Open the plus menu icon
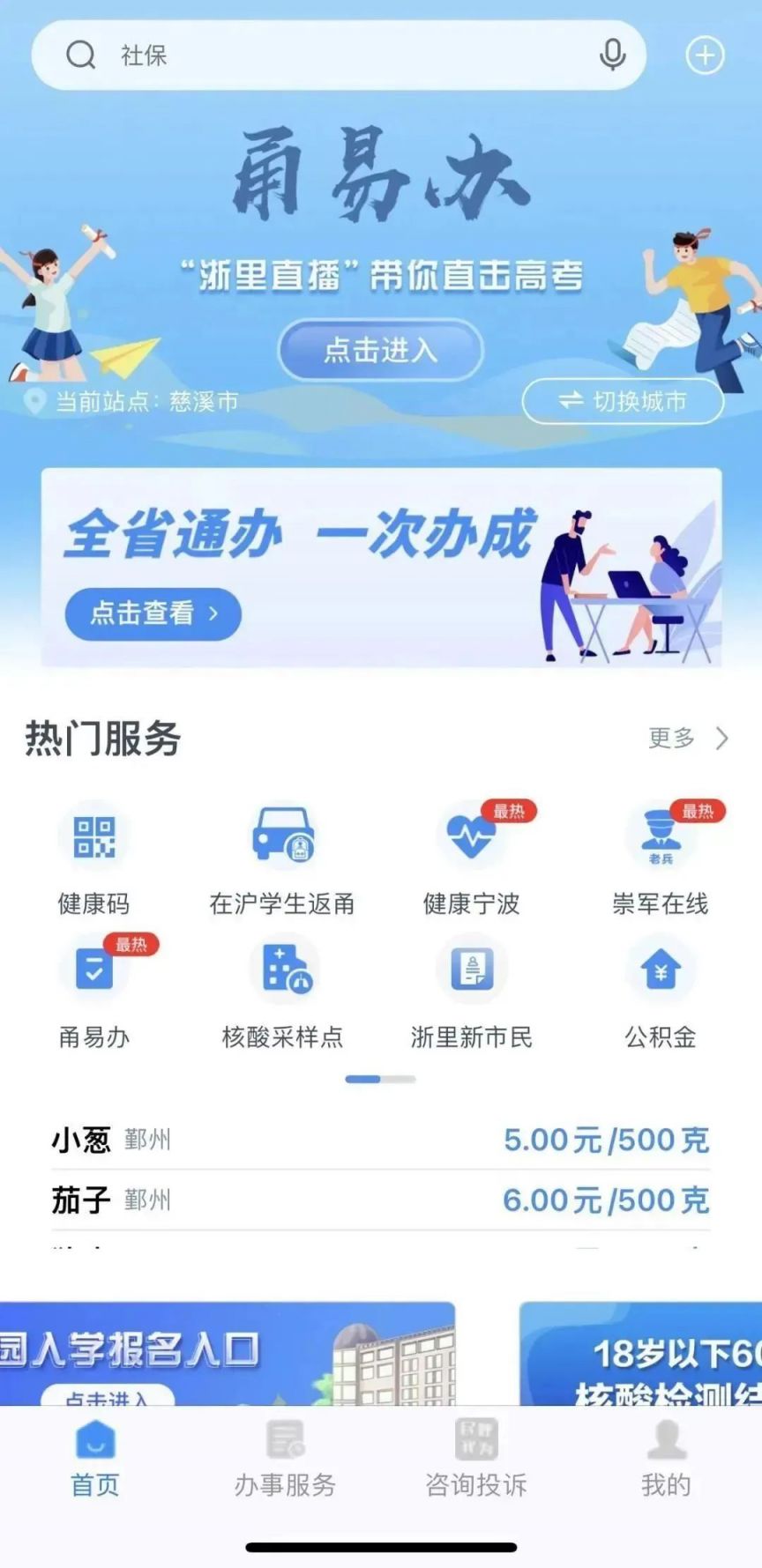The height and width of the screenshot is (1568, 762). [705, 56]
